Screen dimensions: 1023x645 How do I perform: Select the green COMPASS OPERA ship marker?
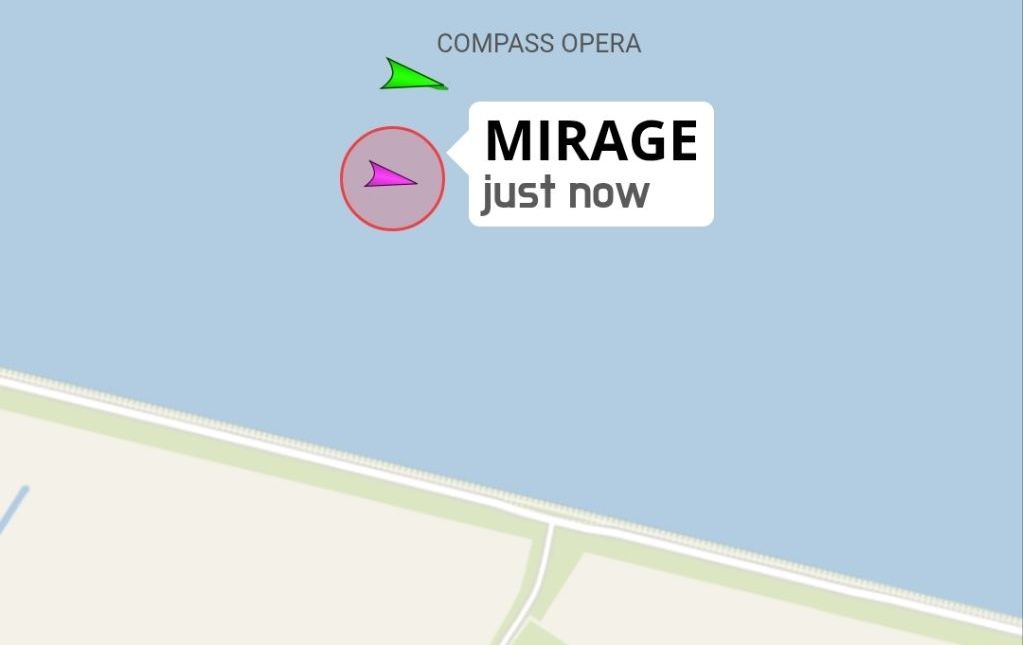(x=408, y=77)
